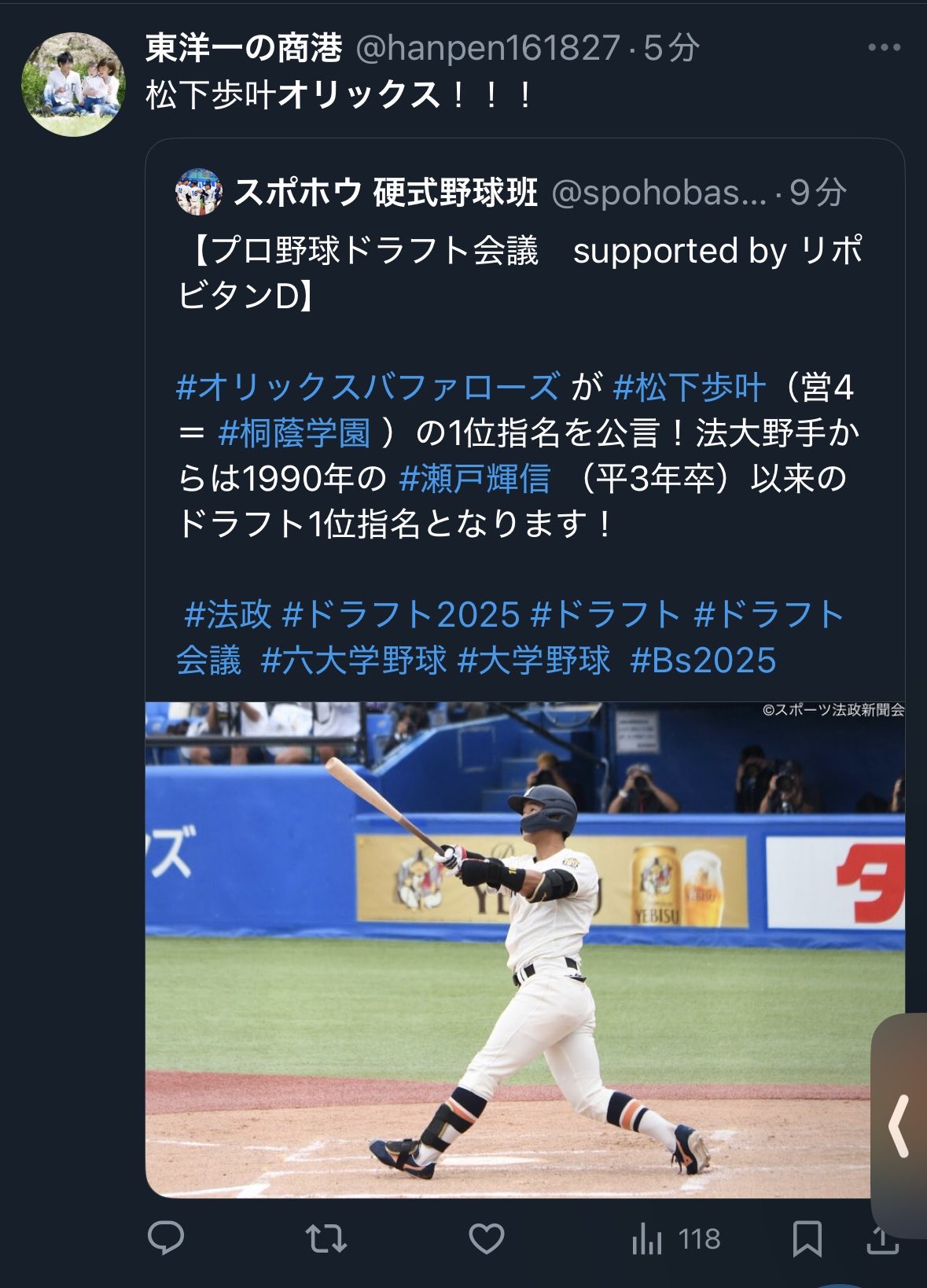The width and height of the screenshot is (927, 1288).
Task: Open the tweet's three-dot overflow menu
Action: coord(884,48)
